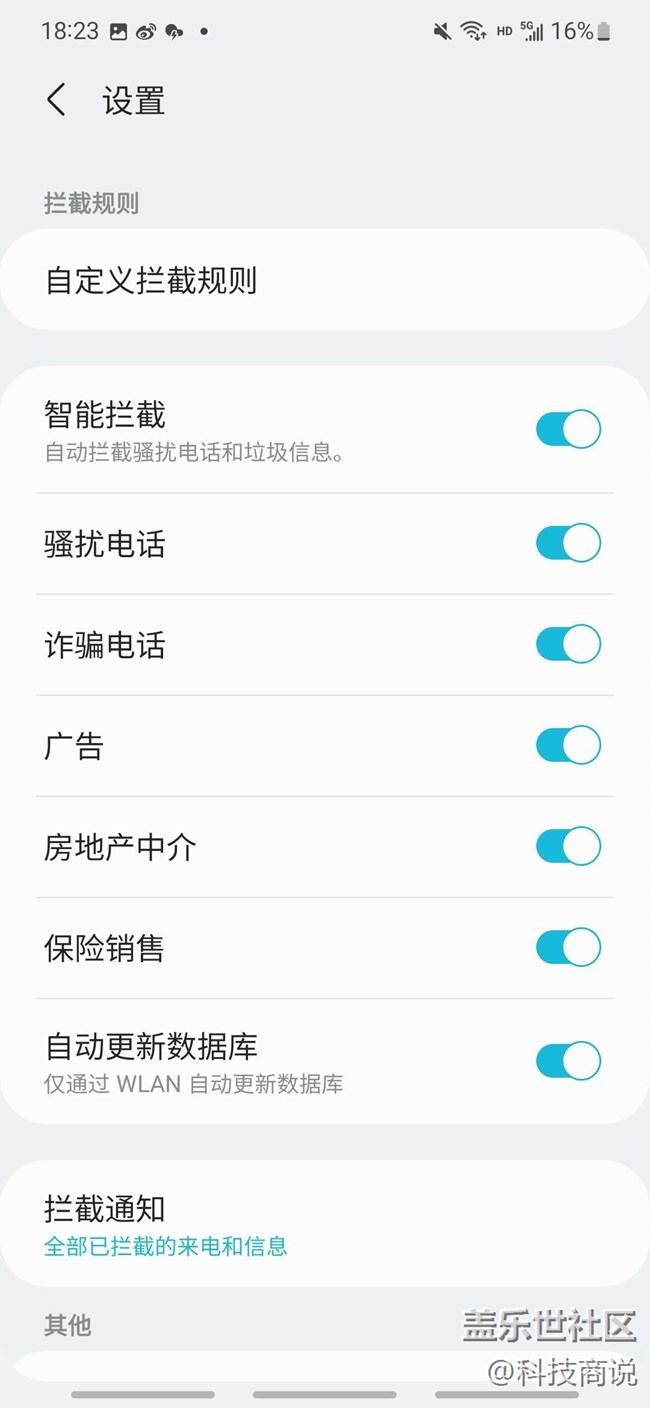Open 自定义拦截规则
Viewport: 650px width, 1408px height.
324,280
